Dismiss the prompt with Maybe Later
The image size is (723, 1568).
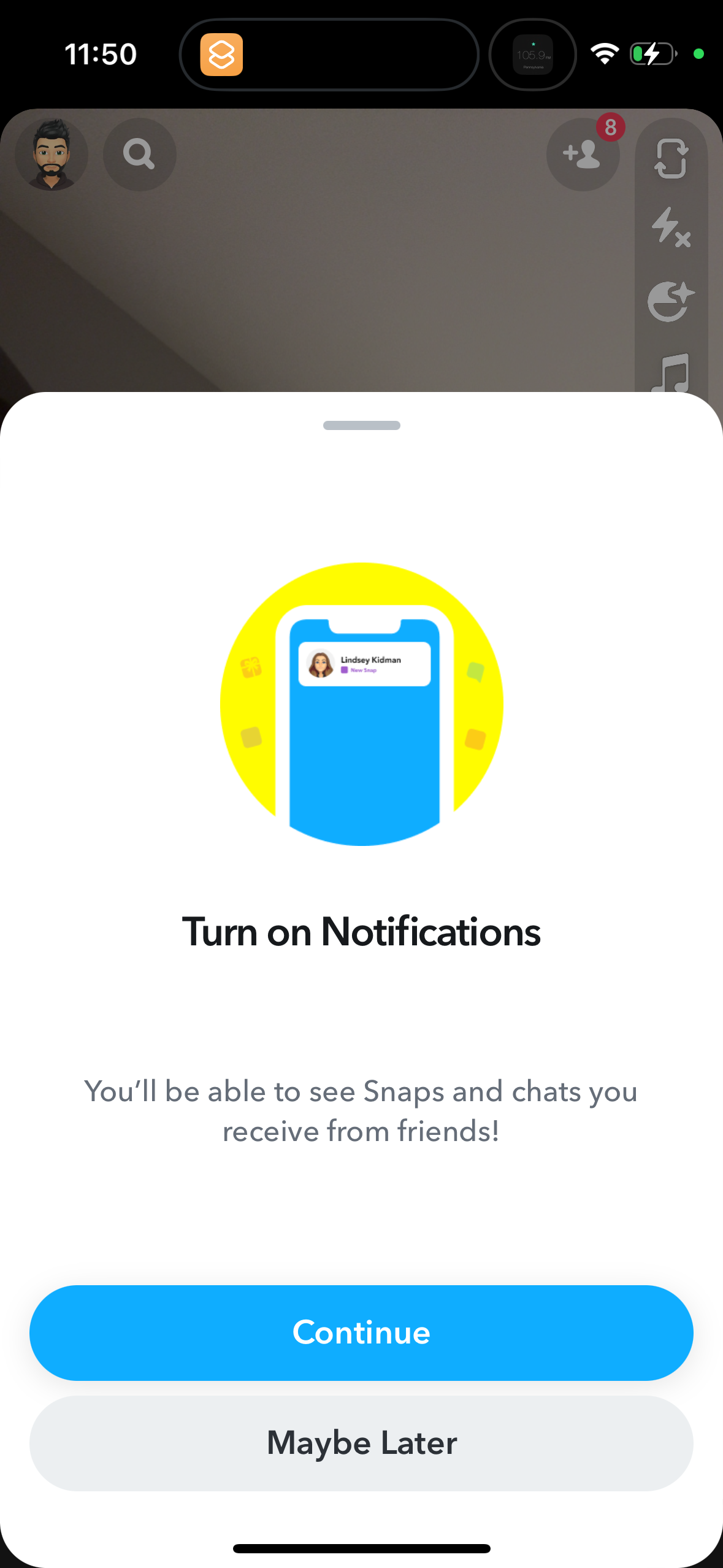(361, 1443)
